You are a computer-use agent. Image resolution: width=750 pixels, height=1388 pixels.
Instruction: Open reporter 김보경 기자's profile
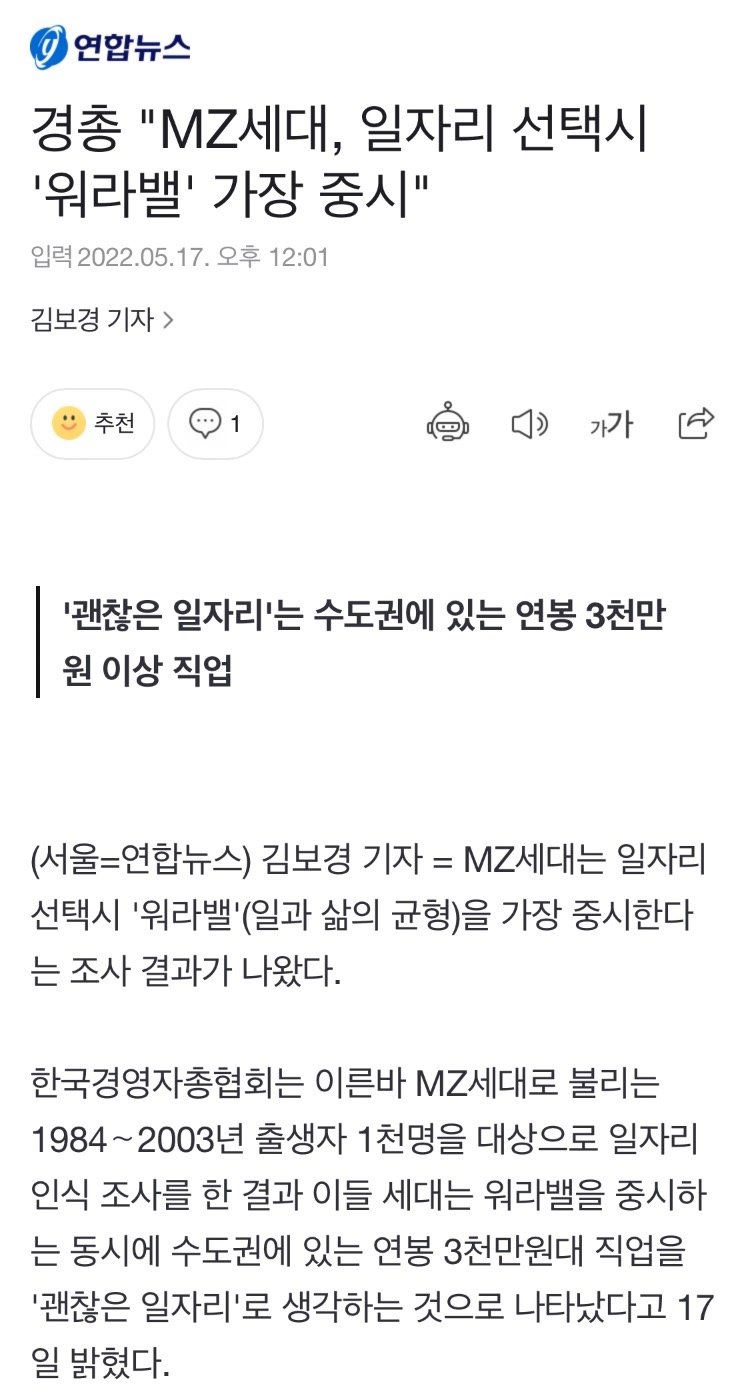coord(103,320)
